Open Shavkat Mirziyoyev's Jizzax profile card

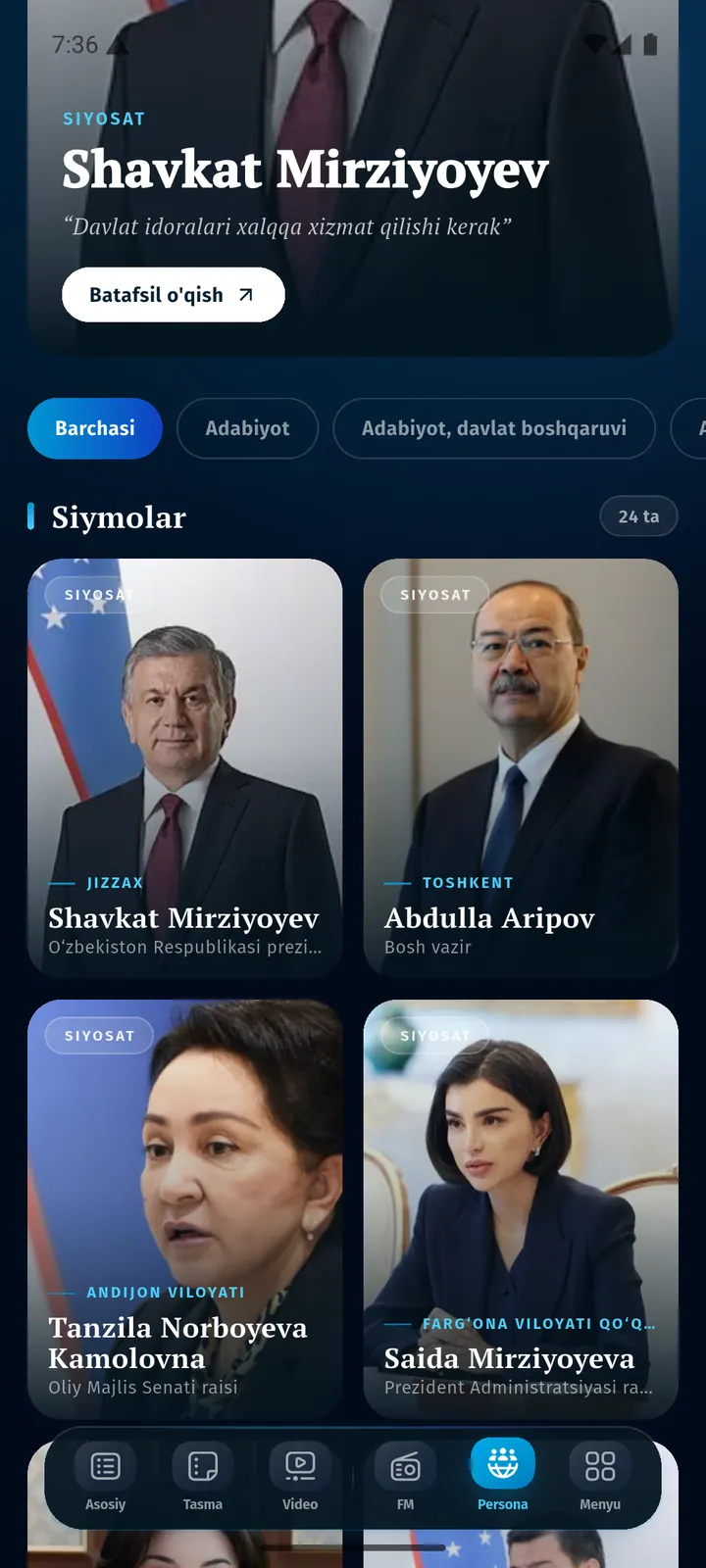tap(184, 767)
